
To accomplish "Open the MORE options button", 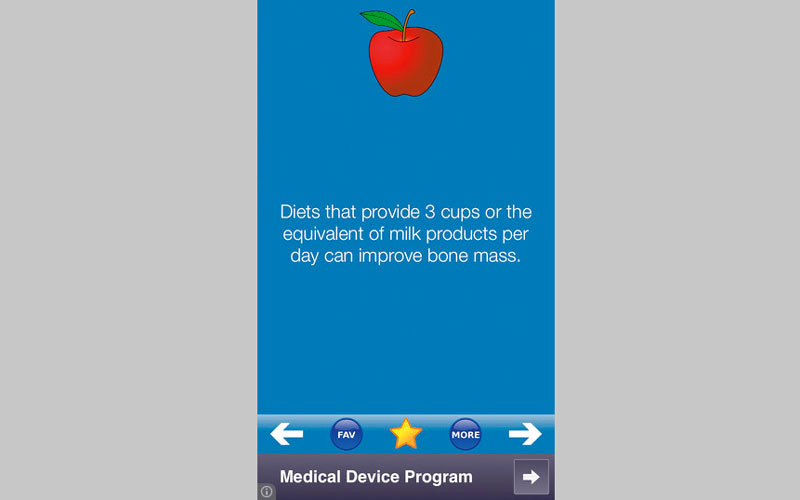I will click(x=465, y=434).
